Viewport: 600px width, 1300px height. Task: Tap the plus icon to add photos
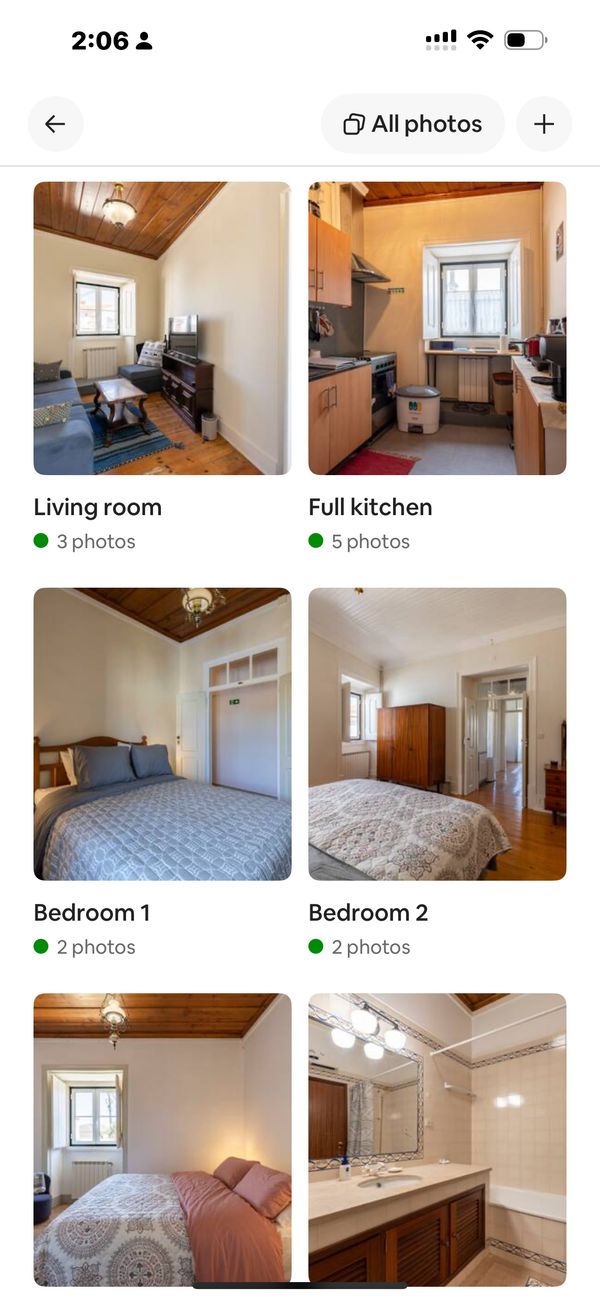[544, 124]
